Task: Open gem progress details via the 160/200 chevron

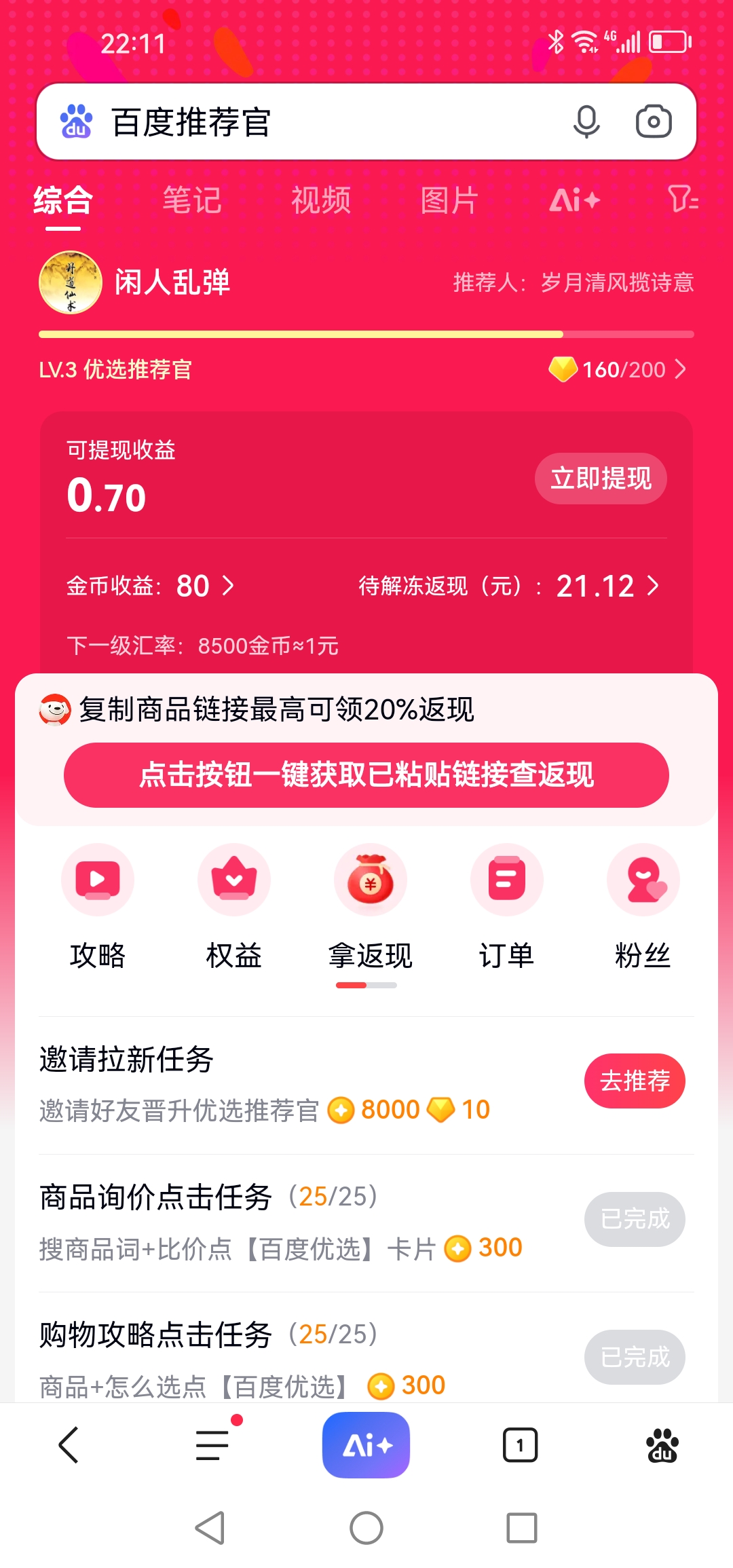Action: (681, 370)
